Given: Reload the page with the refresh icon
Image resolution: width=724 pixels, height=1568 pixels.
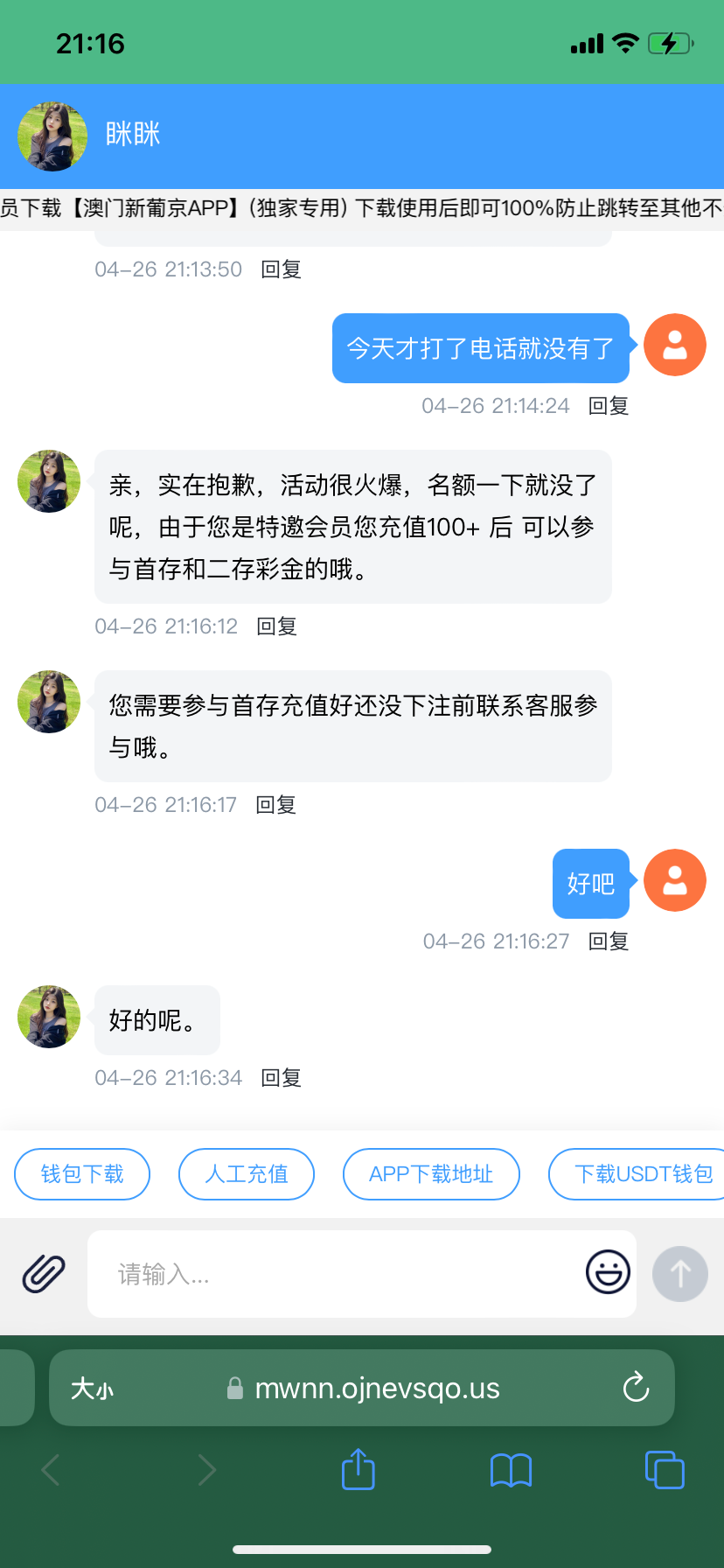Looking at the screenshot, I should (x=636, y=1388).
